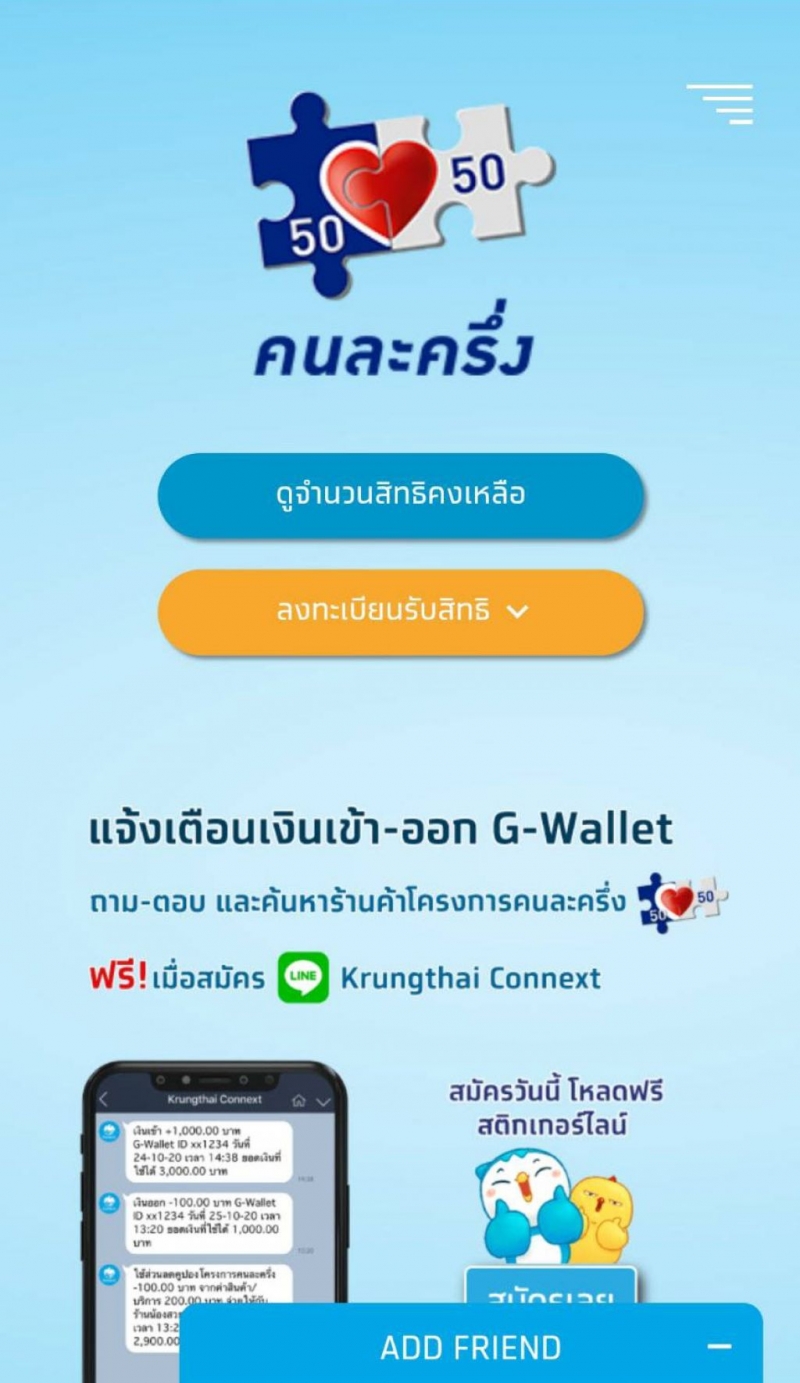Open the hamburger menu
800x1383 pixels.
[x=720, y=104]
